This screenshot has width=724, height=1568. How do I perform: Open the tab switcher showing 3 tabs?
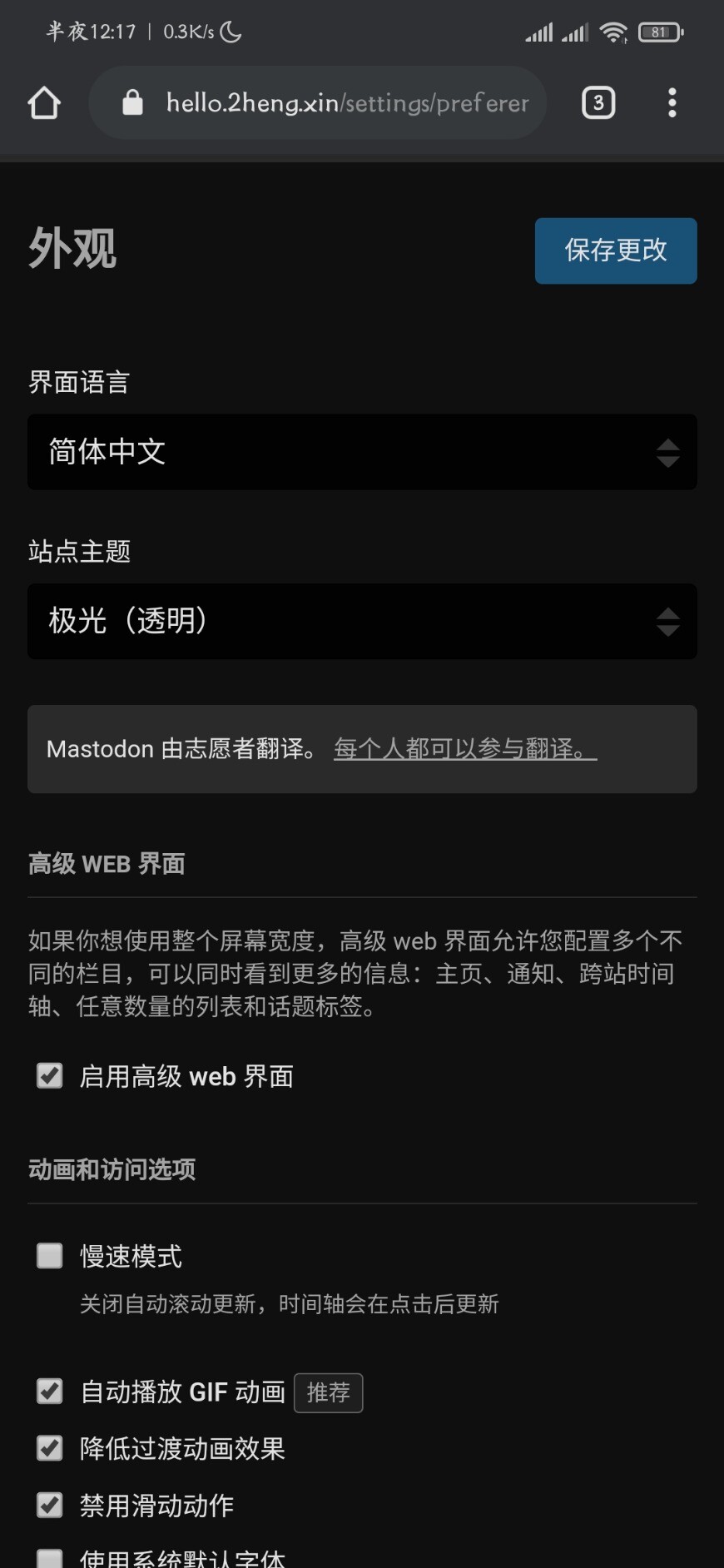point(598,103)
